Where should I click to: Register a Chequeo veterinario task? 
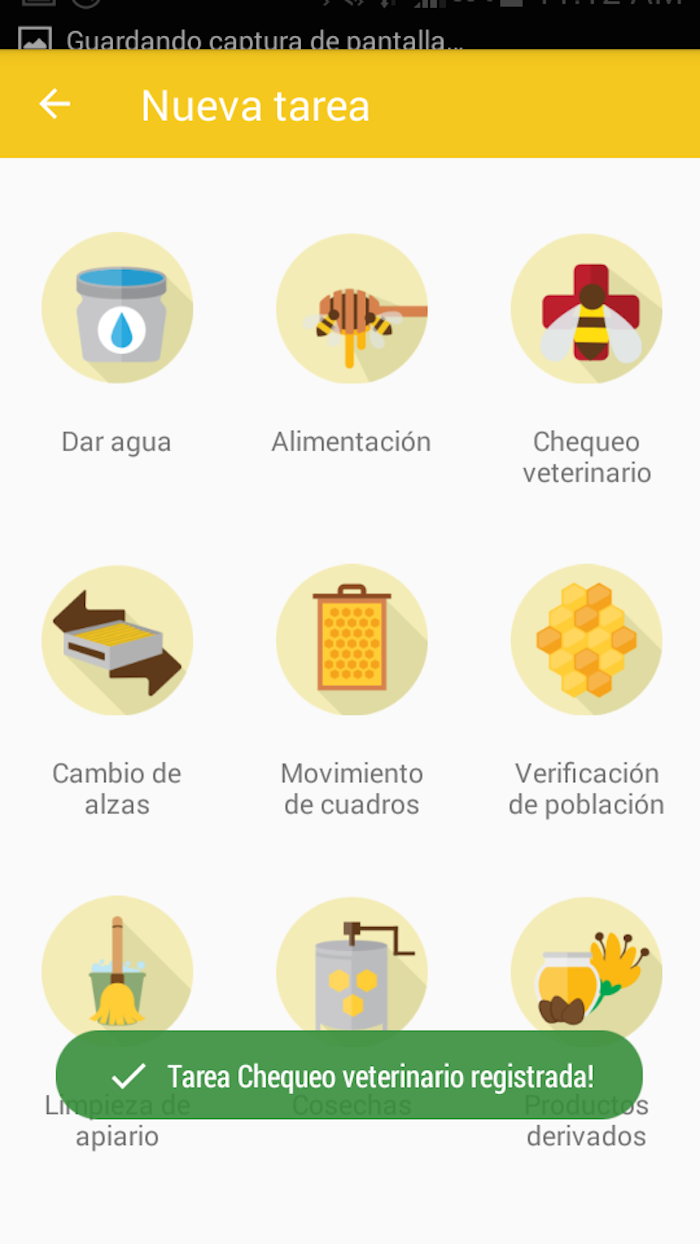click(586, 308)
